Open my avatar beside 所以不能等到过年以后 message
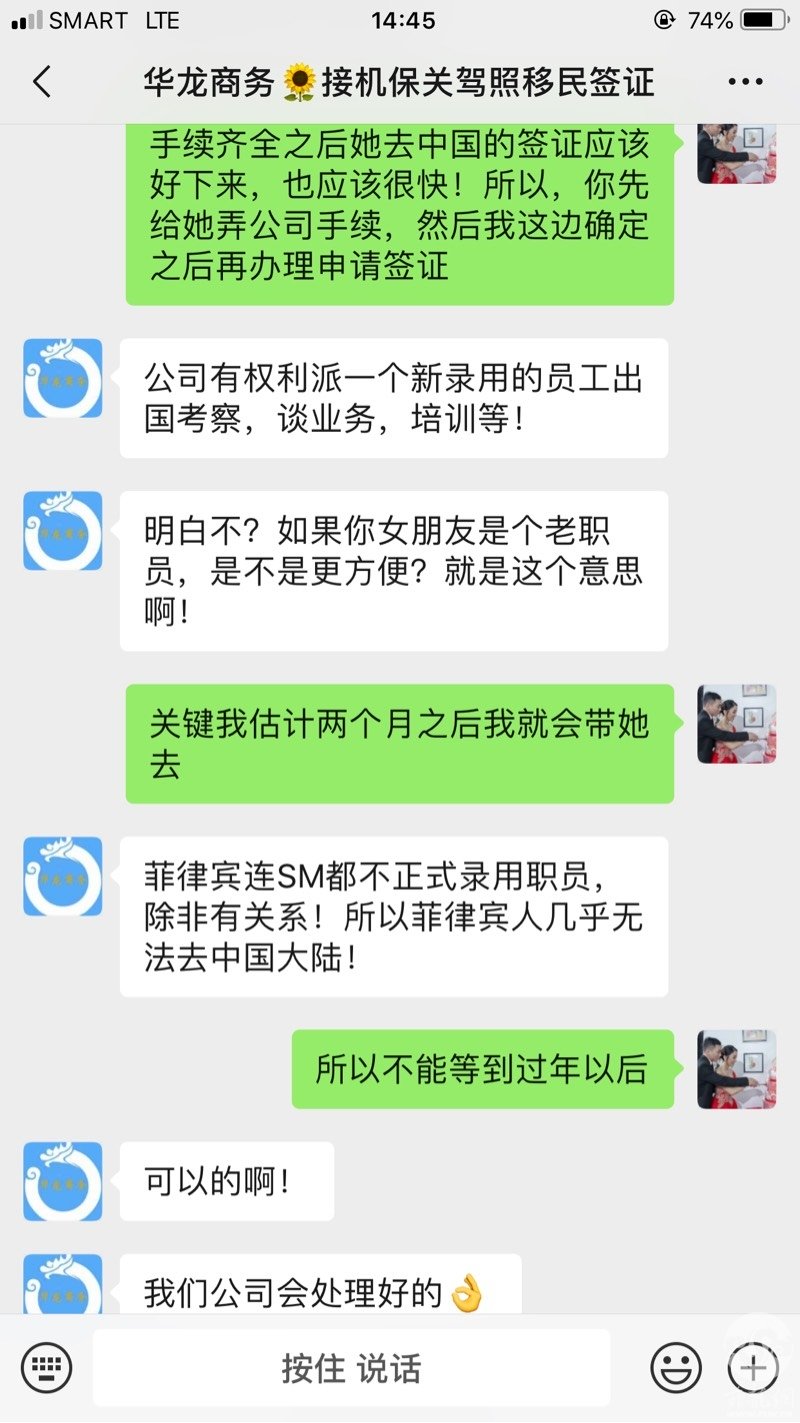The height and width of the screenshot is (1423, 800). [737, 1069]
